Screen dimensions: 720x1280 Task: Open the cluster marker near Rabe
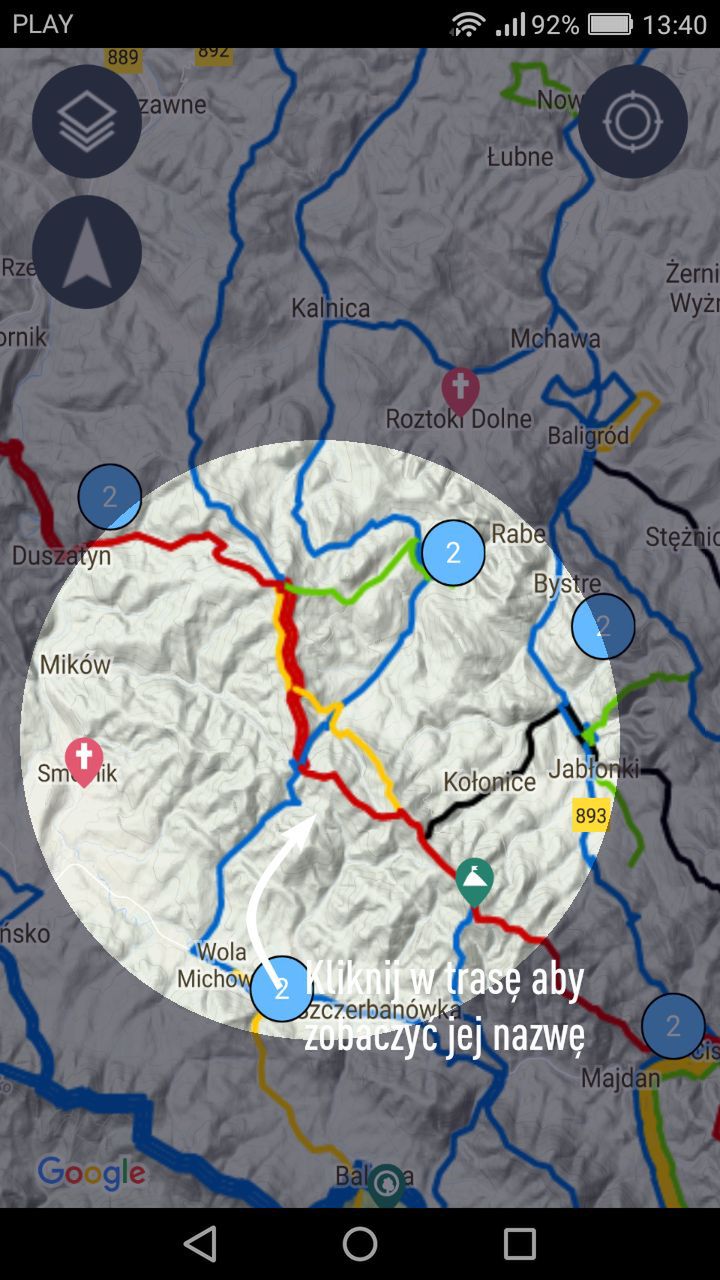[x=453, y=552]
